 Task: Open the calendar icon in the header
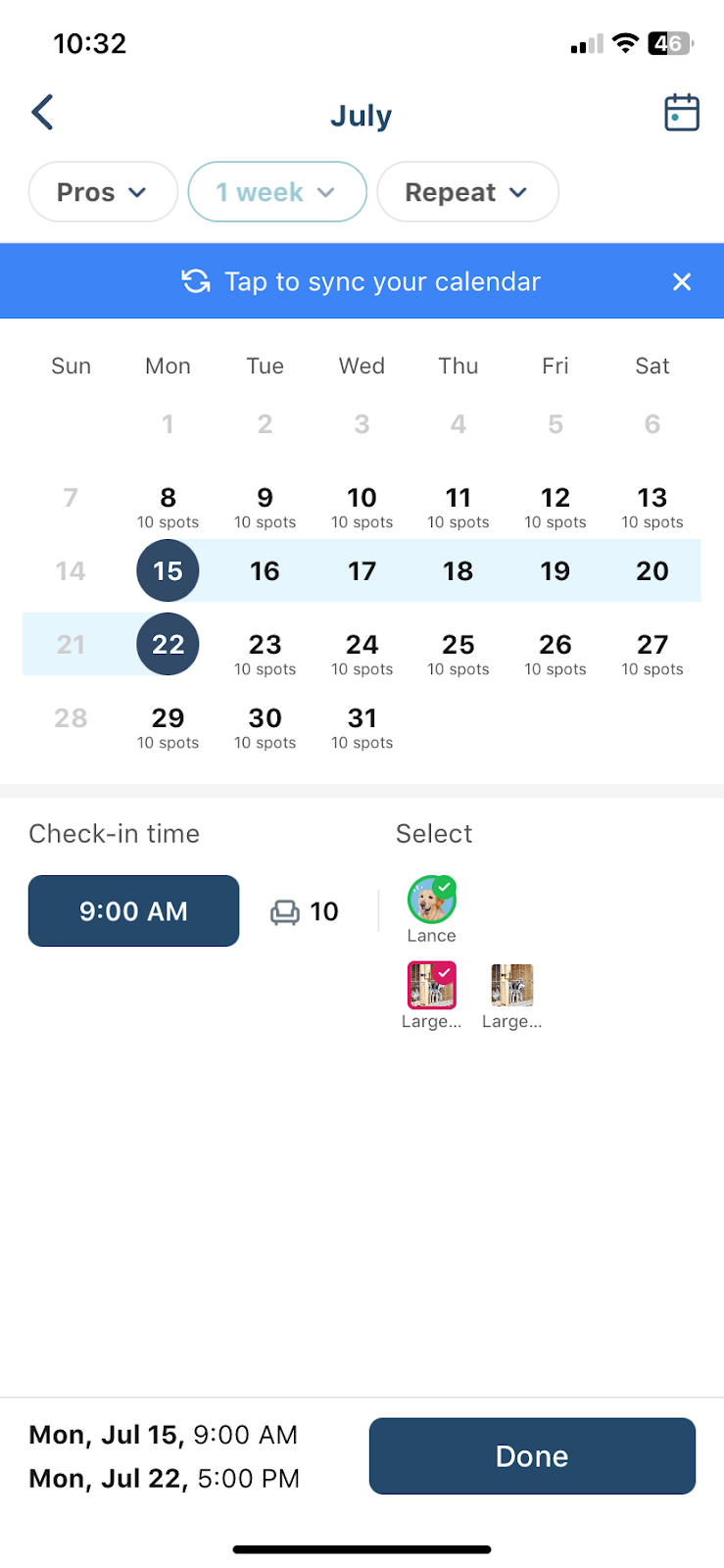(x=681, y=113)
